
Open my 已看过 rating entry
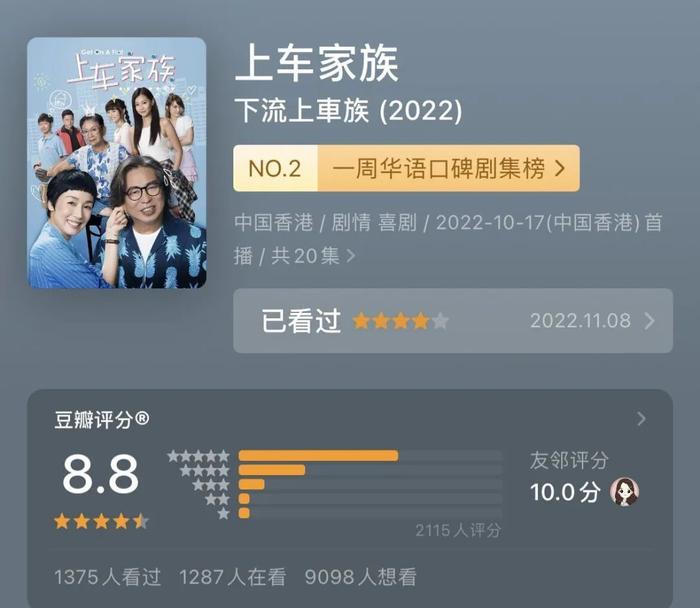click(452, 321)
